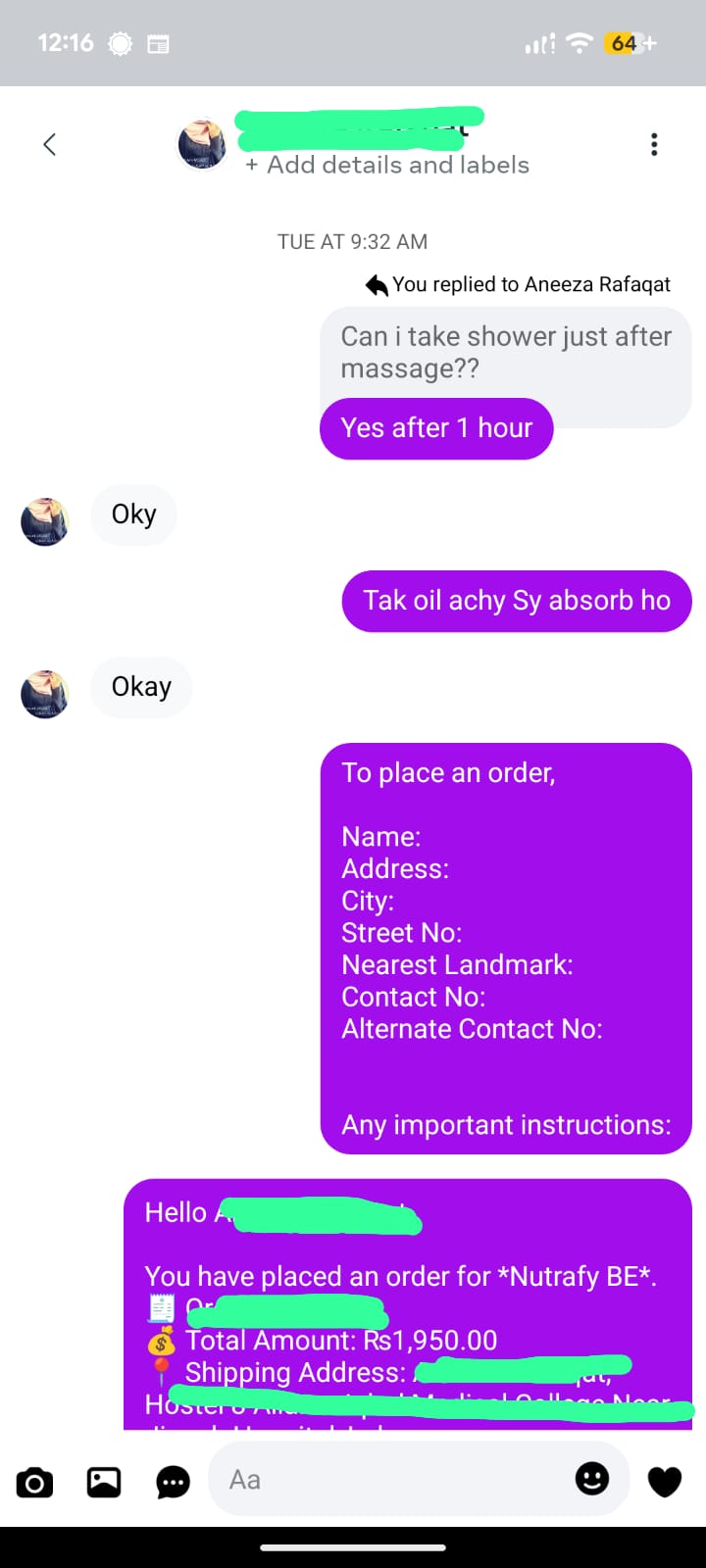Go back using the header arrow
The width and height of the screenshot is (706, 1568).
[49, 145]
